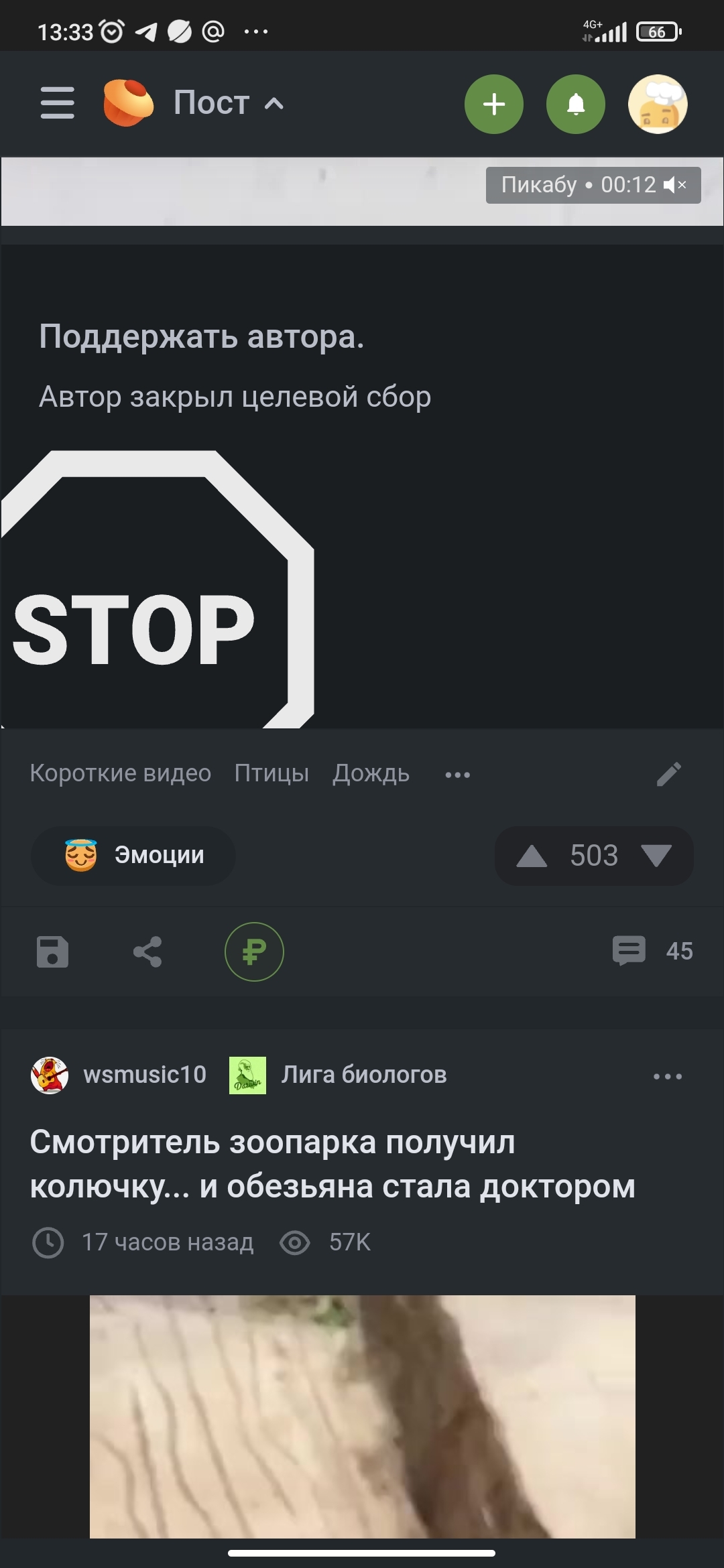Open the hamburger drawer menu
Screen dimensions: 724x1568
click(57, 103)
